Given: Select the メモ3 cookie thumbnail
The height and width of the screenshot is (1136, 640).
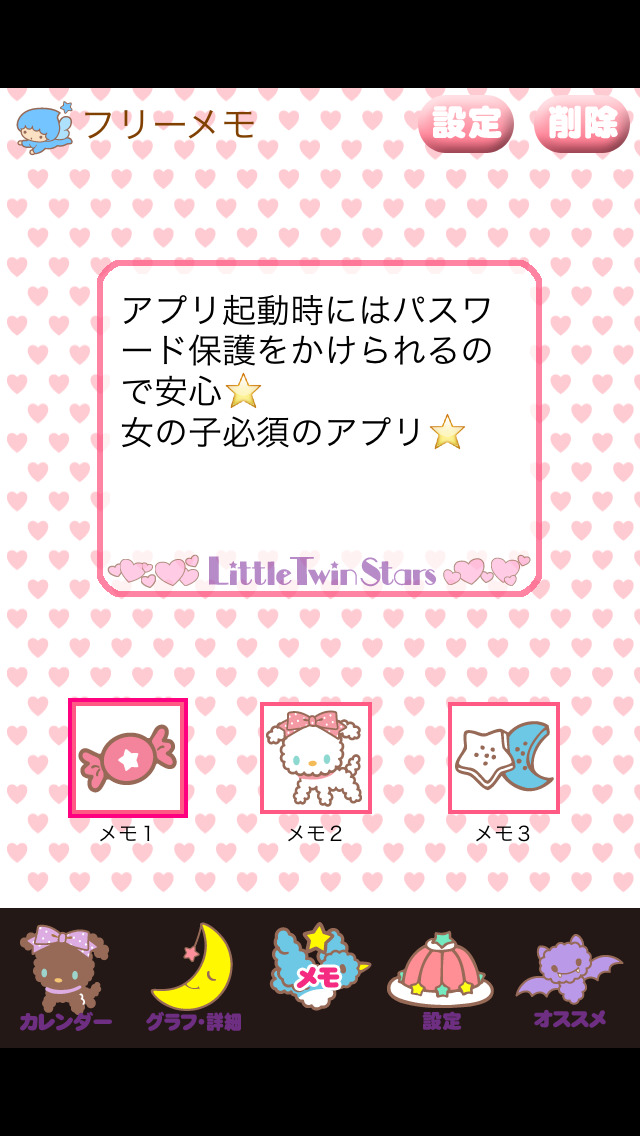Looking at the screenshot, I should pos(504,758).
